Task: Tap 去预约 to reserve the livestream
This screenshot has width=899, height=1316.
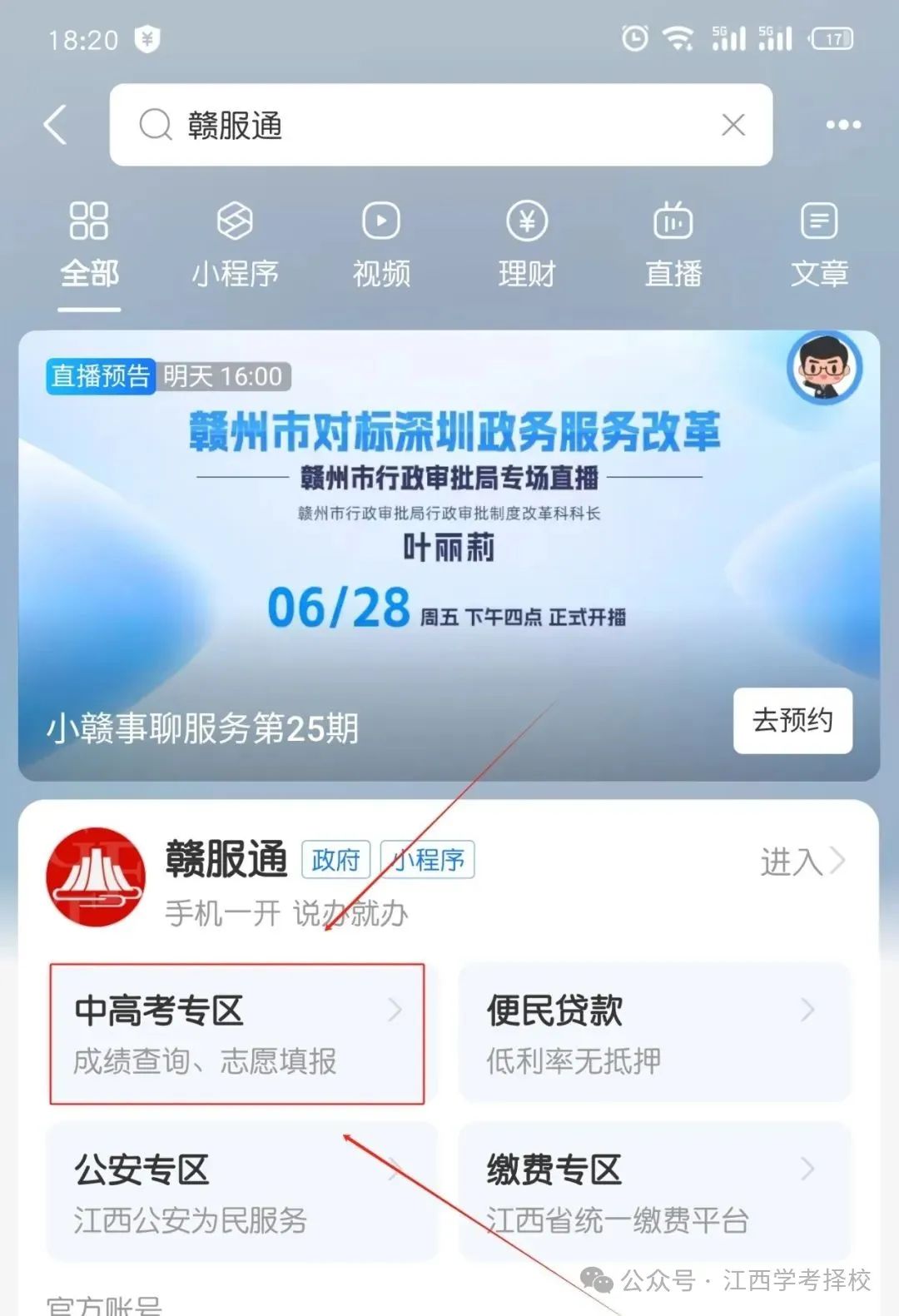Action: click(792, 723)
